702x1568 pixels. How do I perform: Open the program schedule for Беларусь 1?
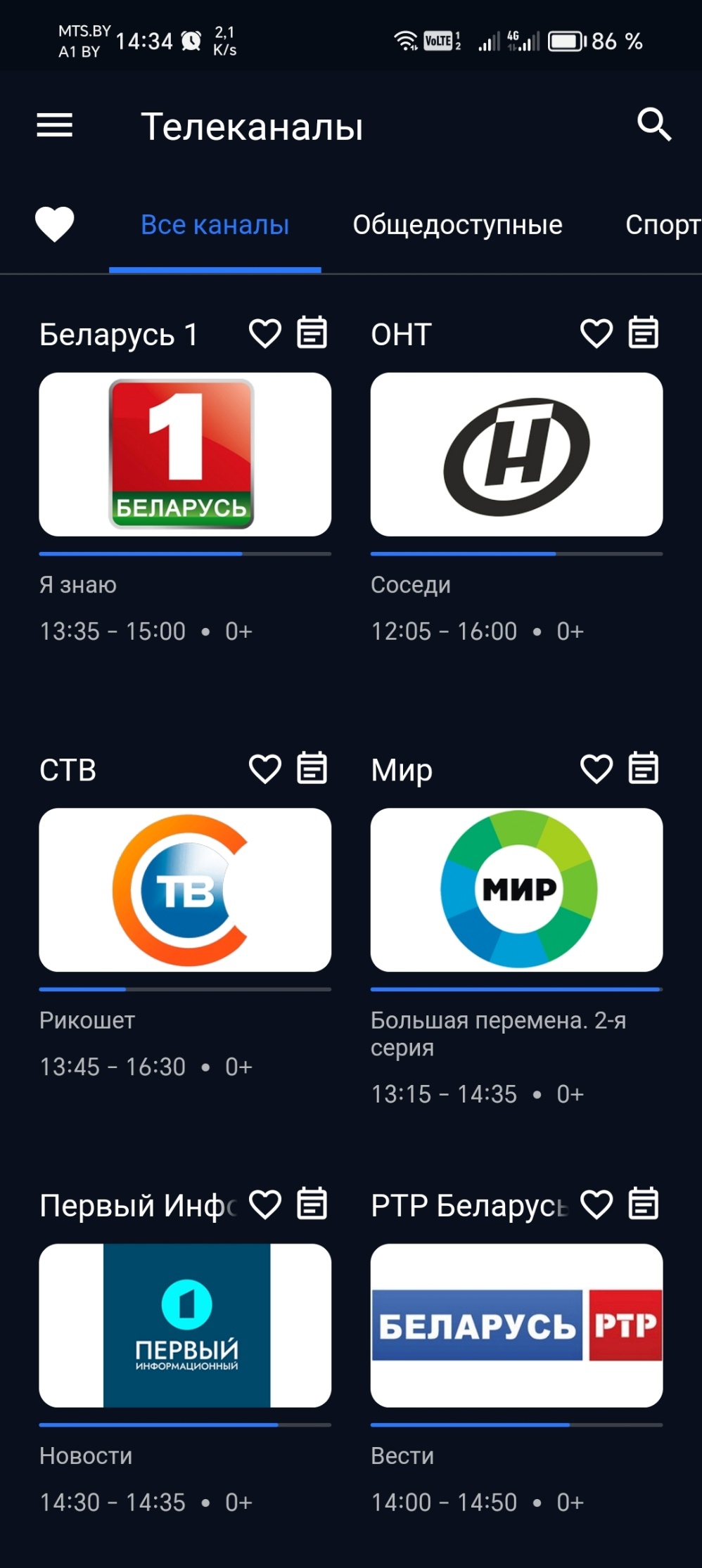point(312,333)
